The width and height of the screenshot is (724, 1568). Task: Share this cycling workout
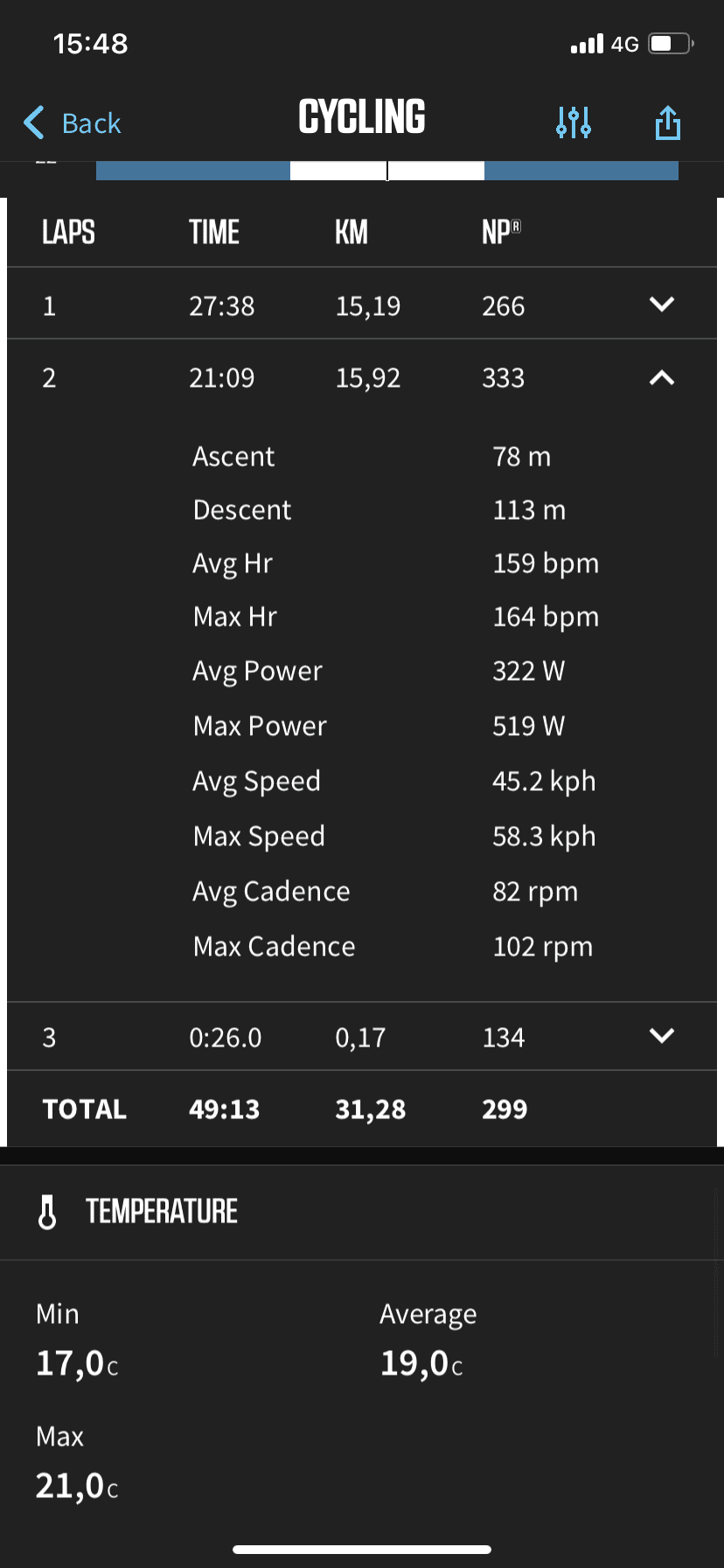pyautogui.click(x=668, y=122)
